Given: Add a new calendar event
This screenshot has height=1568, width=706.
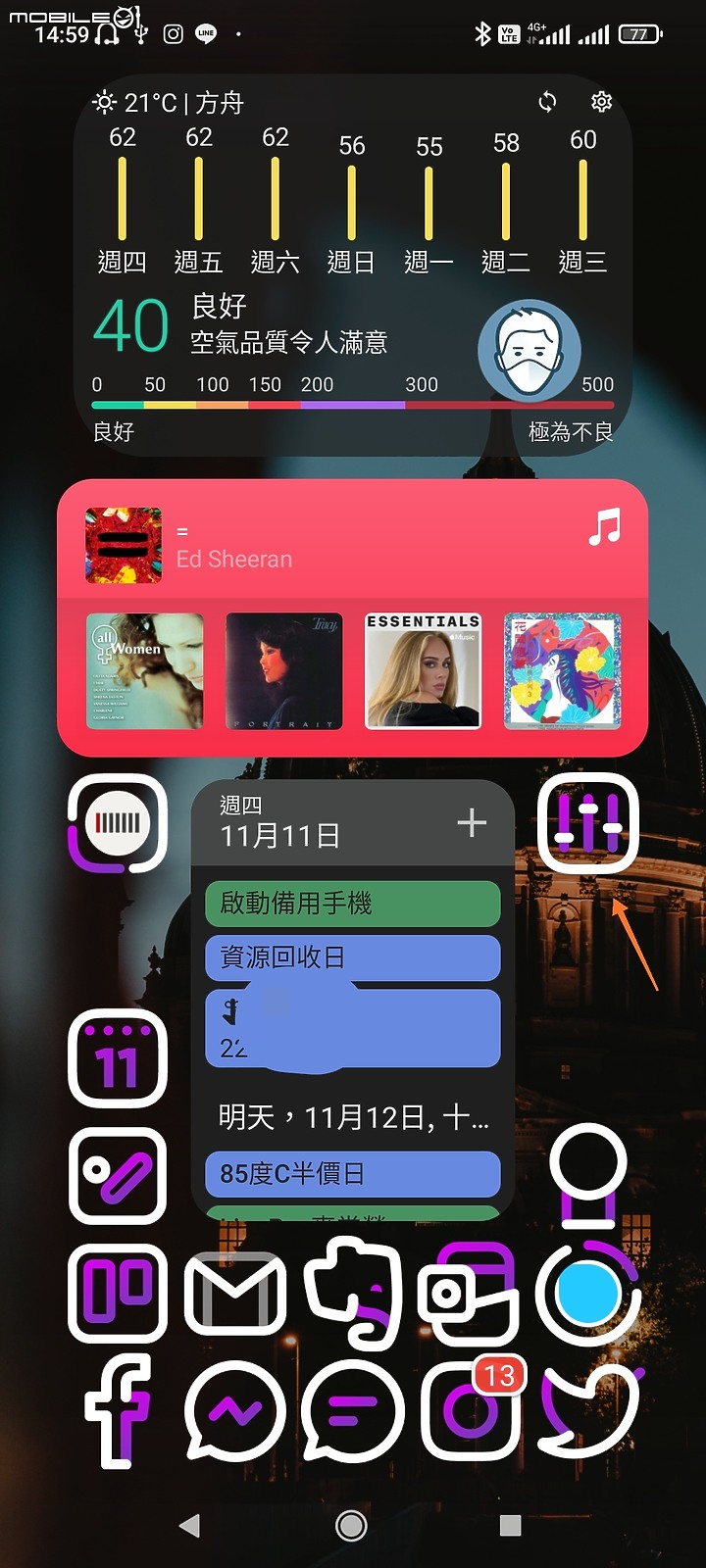Looking at the screenshot, I should [x=472, y=822].
